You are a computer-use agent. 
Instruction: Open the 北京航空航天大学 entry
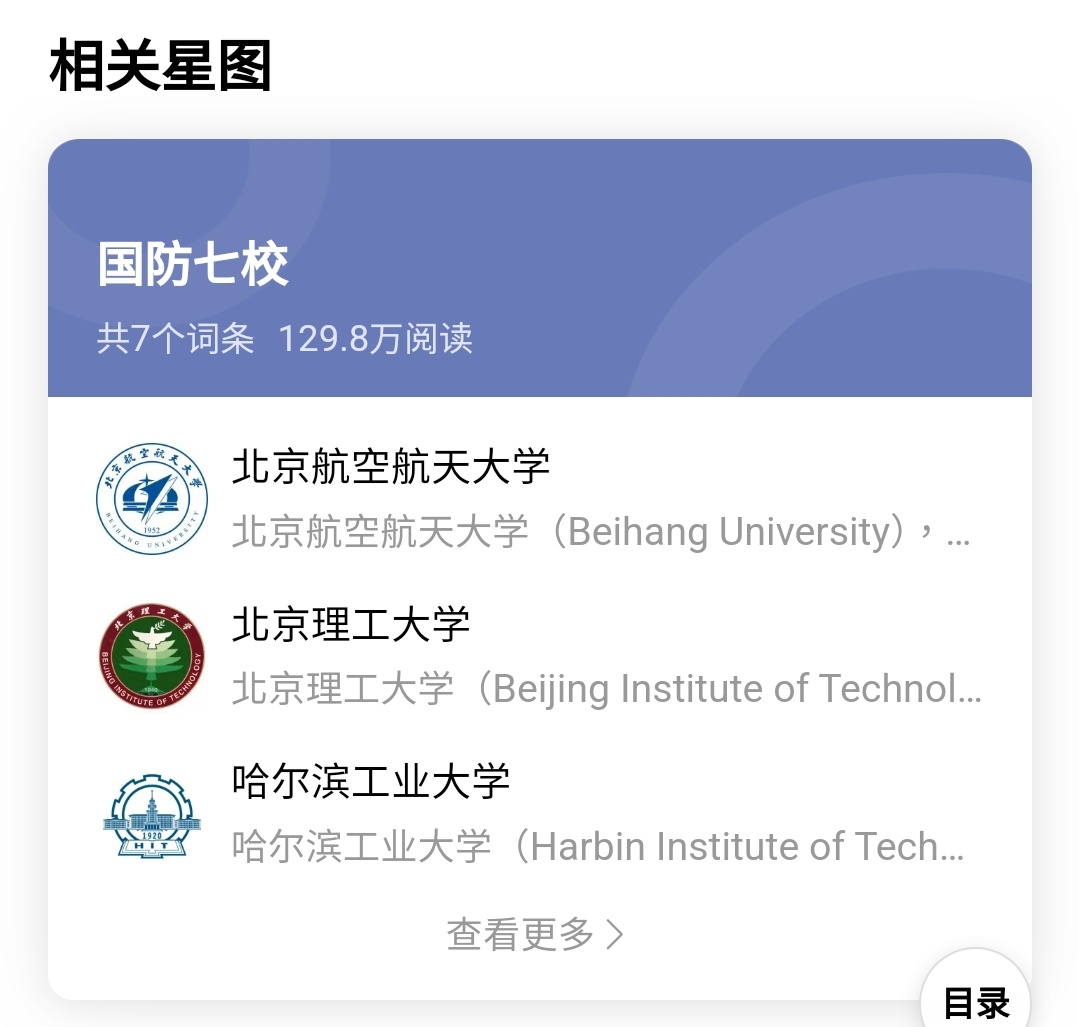coord(540,498)
